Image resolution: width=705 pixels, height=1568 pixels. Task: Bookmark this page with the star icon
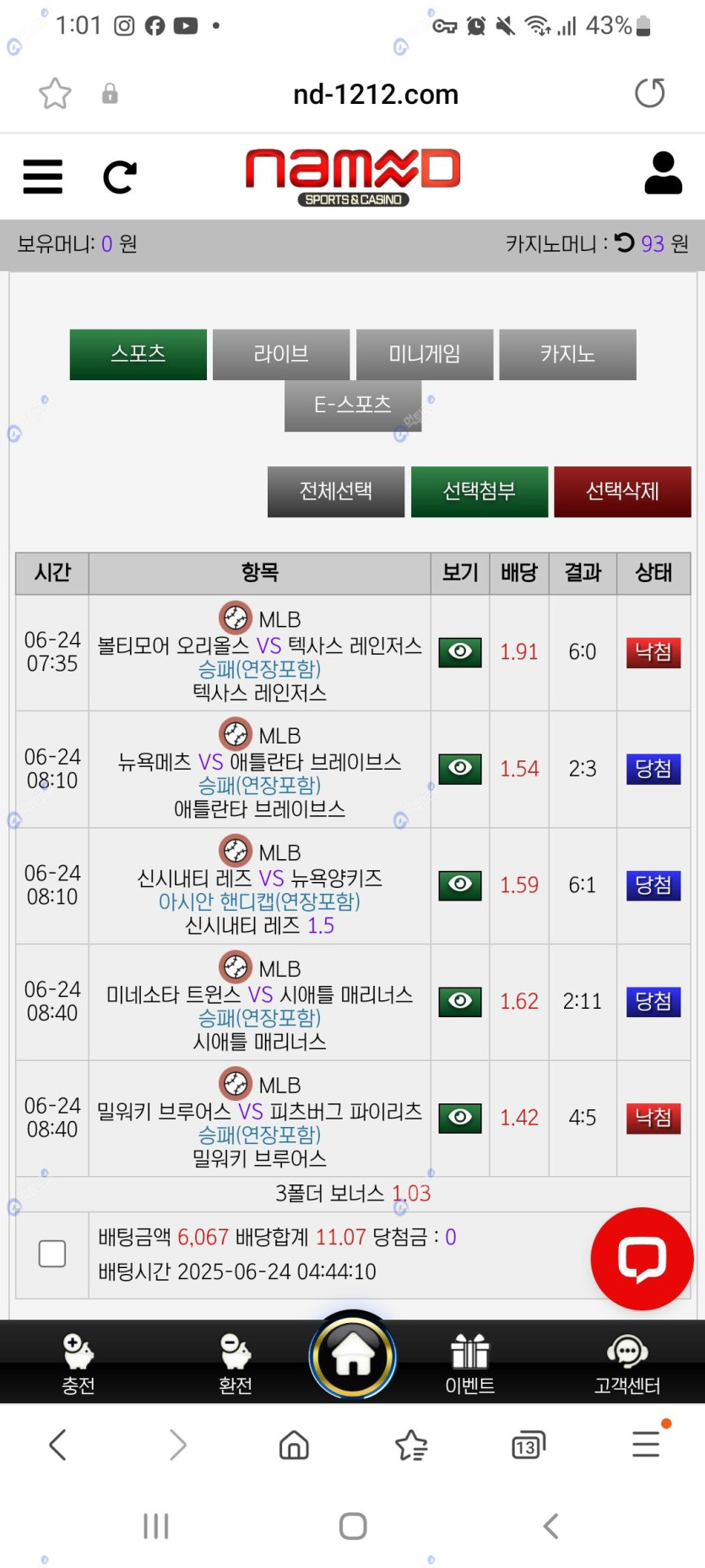[x=55, y=94]
